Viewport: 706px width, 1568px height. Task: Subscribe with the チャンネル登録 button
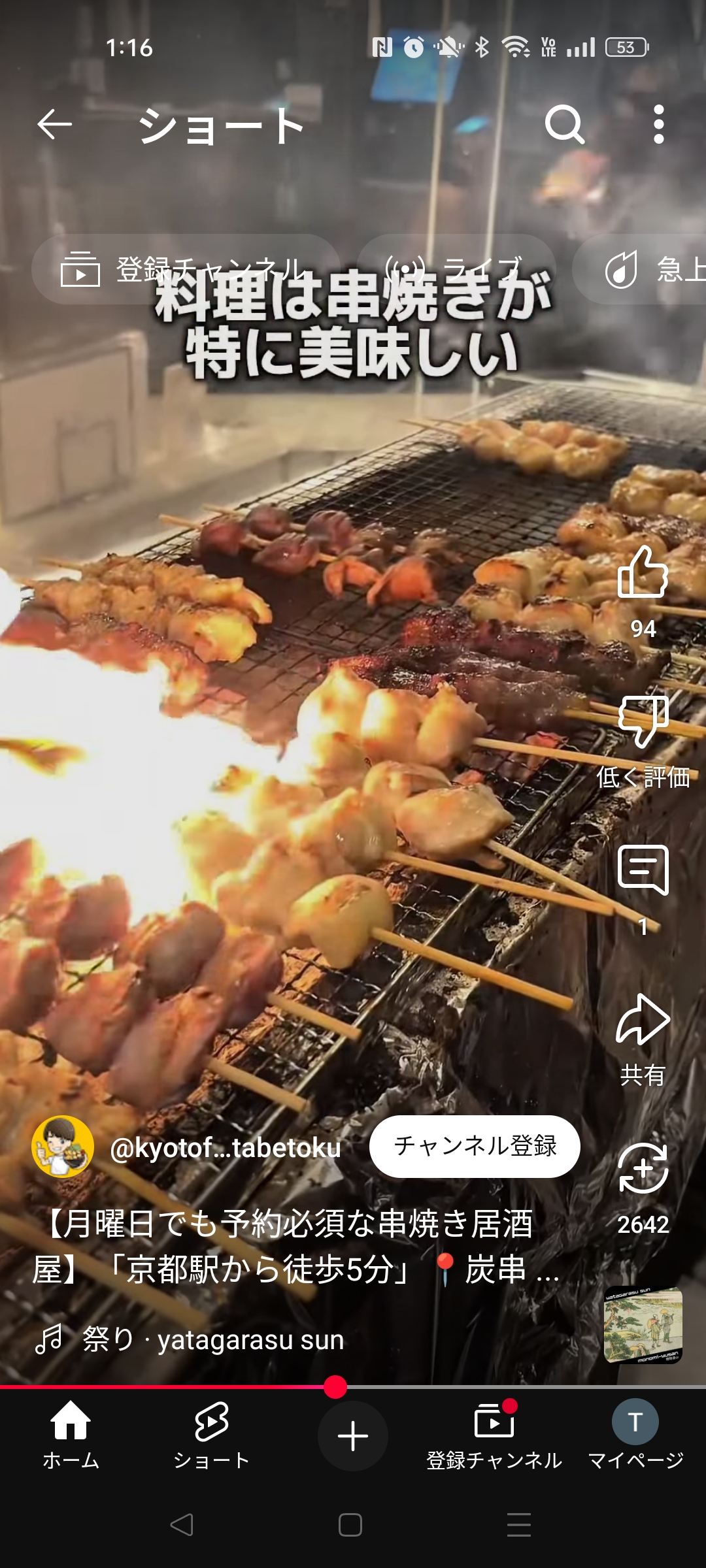pyautogui.click(x=475, y=1146)
